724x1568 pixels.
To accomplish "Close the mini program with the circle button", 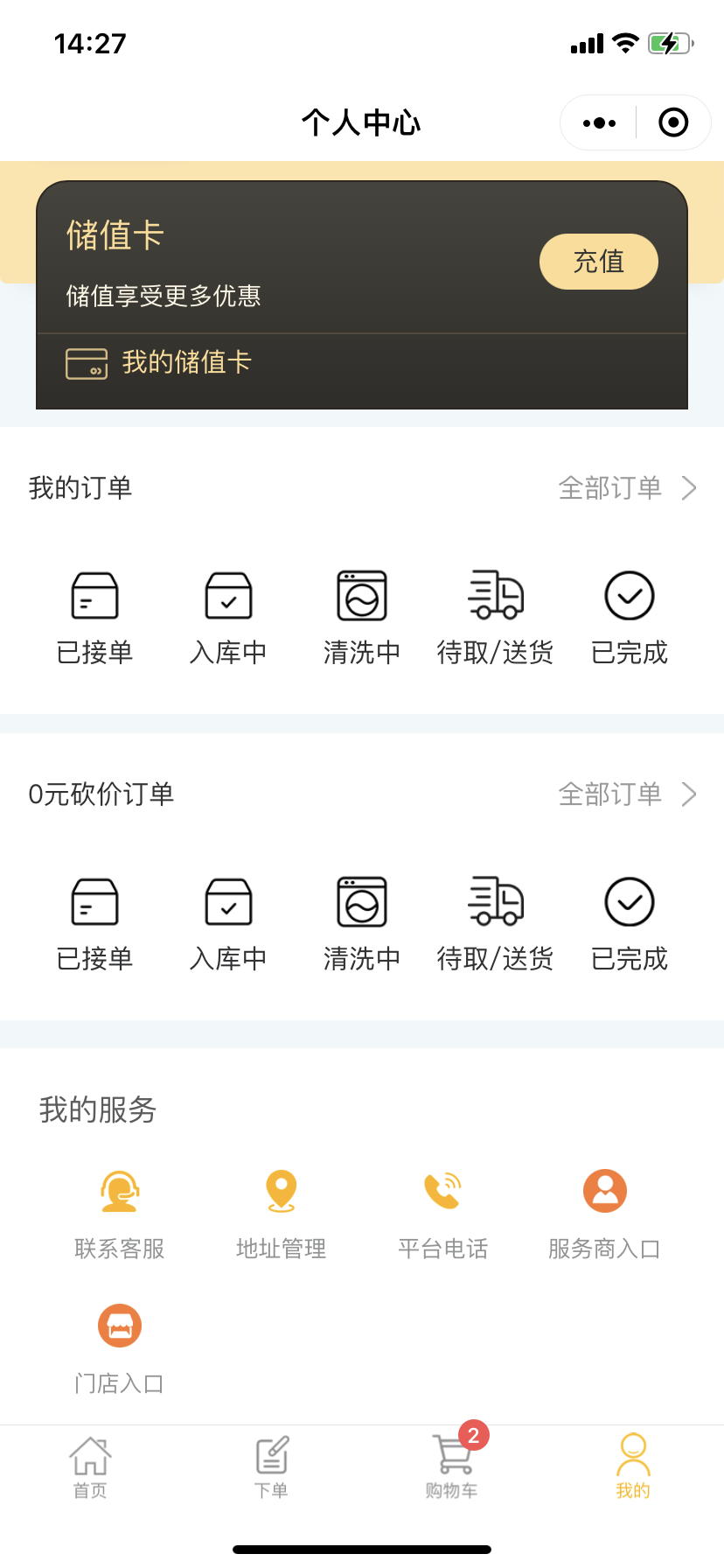I will pos(672,123).
